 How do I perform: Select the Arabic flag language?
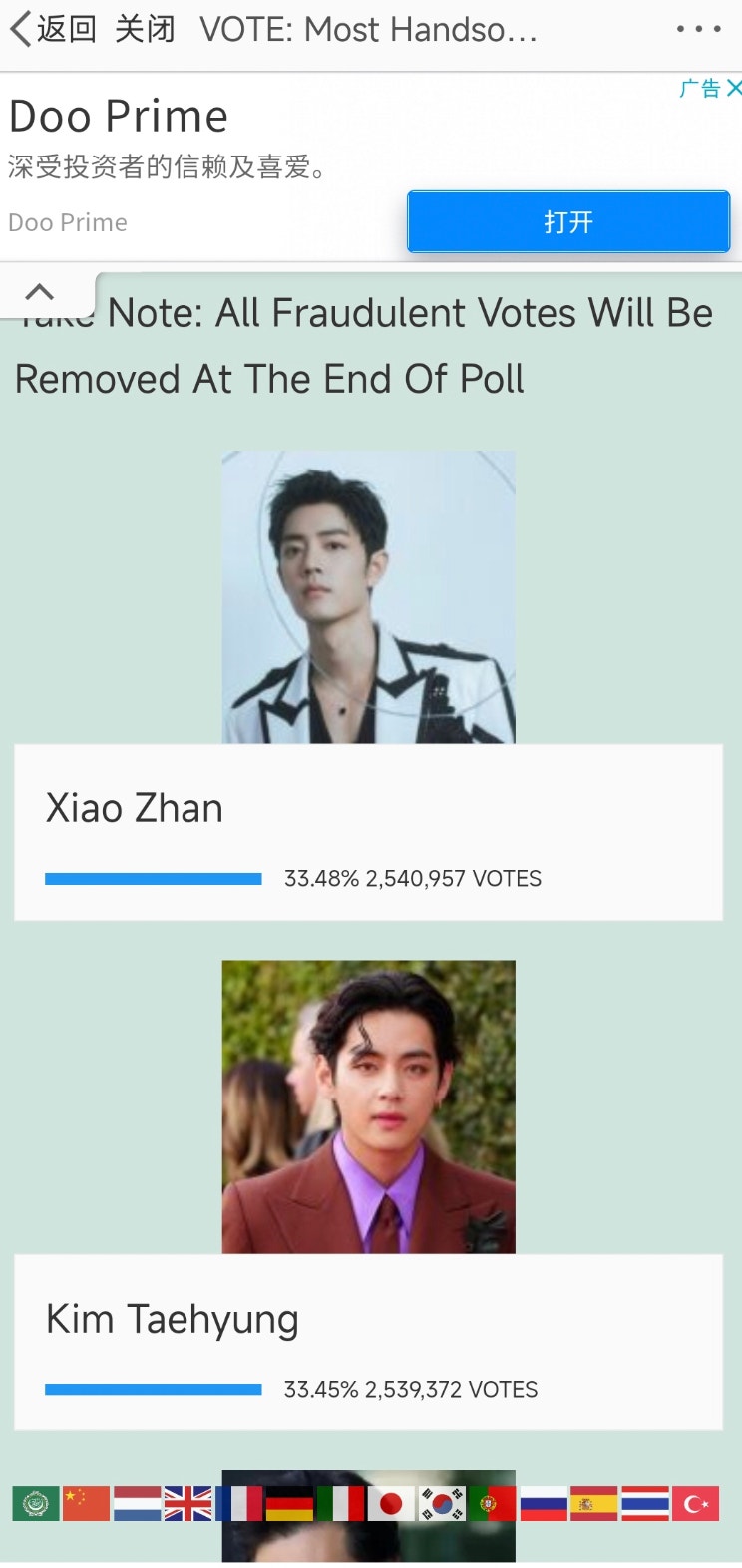point(36,1503)
